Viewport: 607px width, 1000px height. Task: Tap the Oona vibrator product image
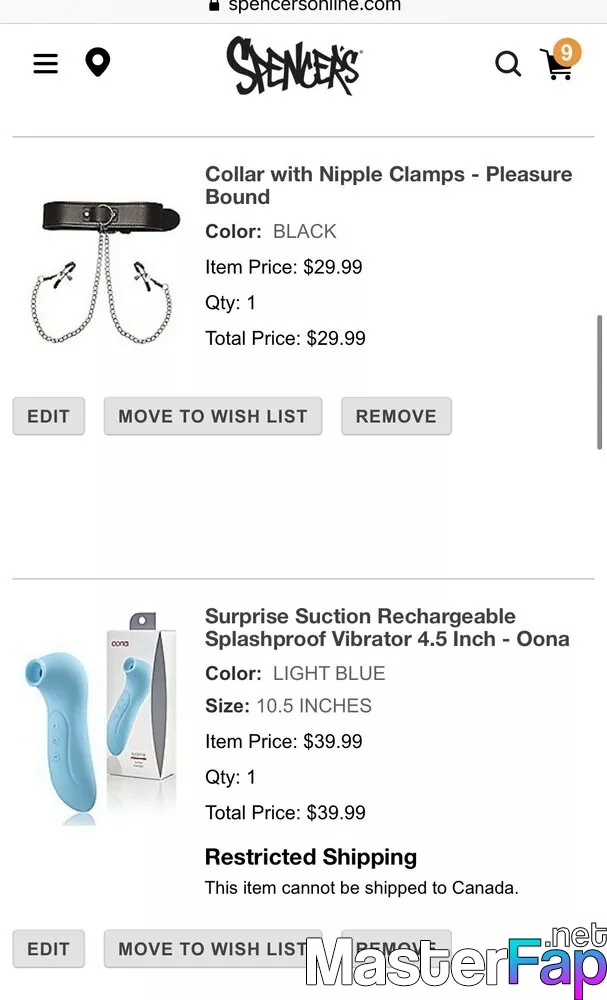(101, 718)
